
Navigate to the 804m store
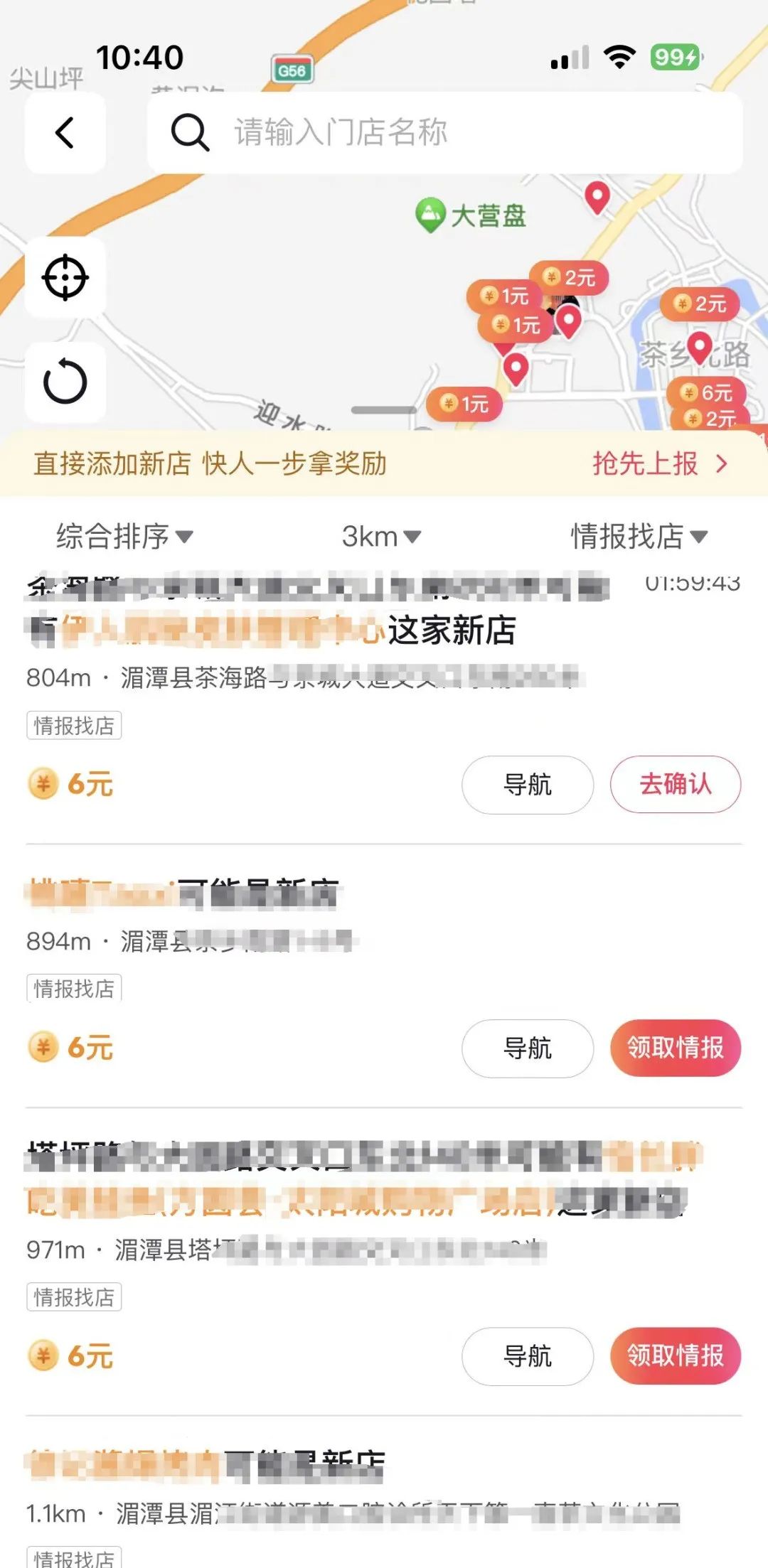point(528,784)
